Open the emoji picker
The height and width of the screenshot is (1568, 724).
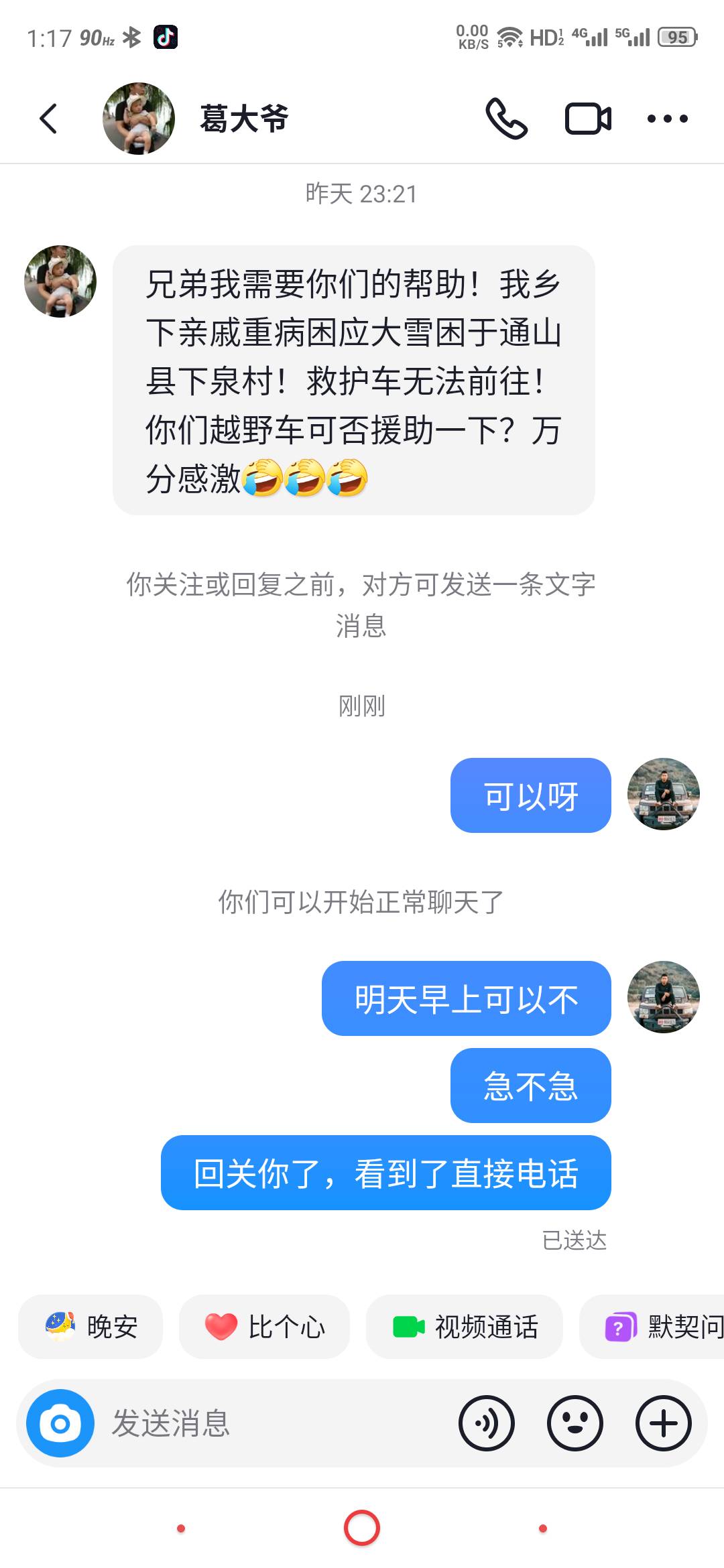click(x=575, y=1423)
